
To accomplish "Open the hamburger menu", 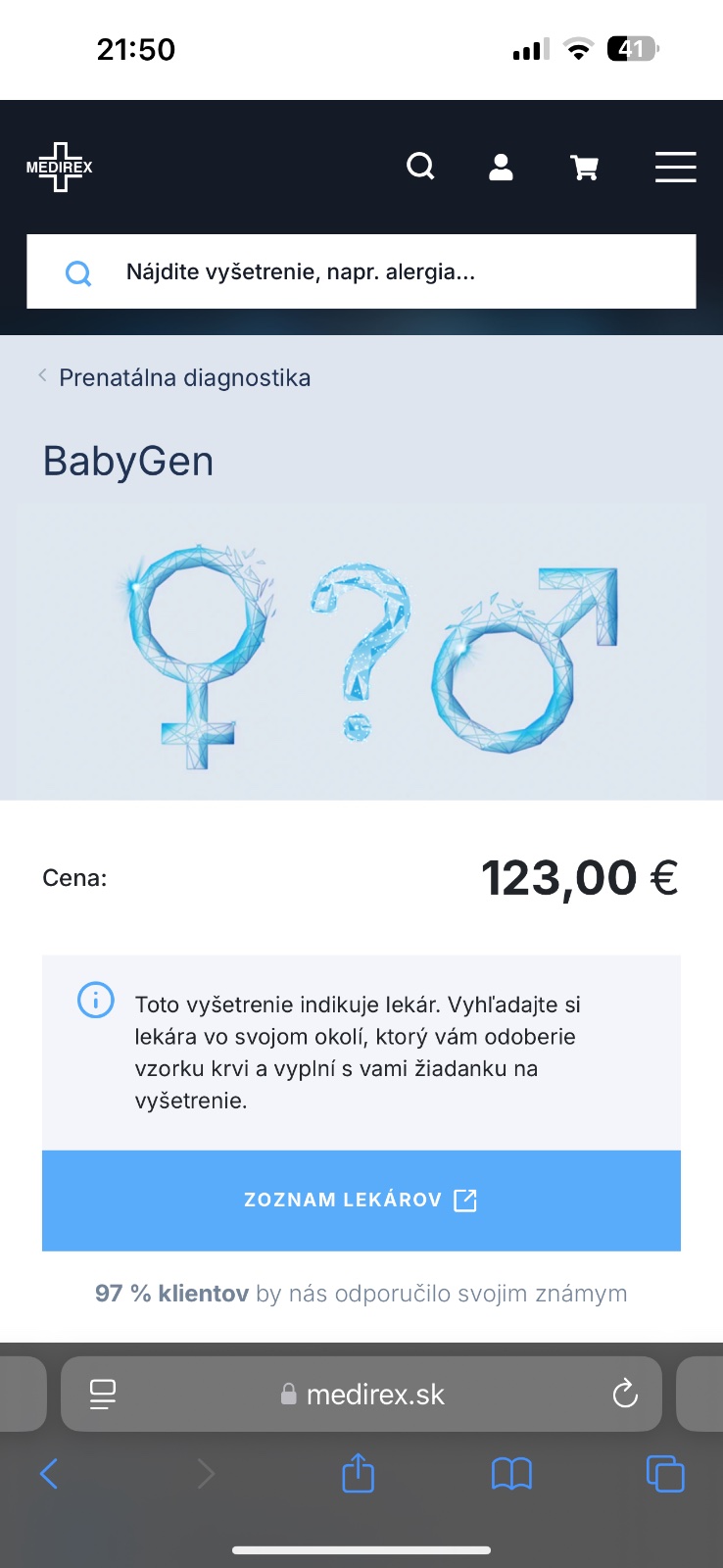I will click(x=675, y=167).
